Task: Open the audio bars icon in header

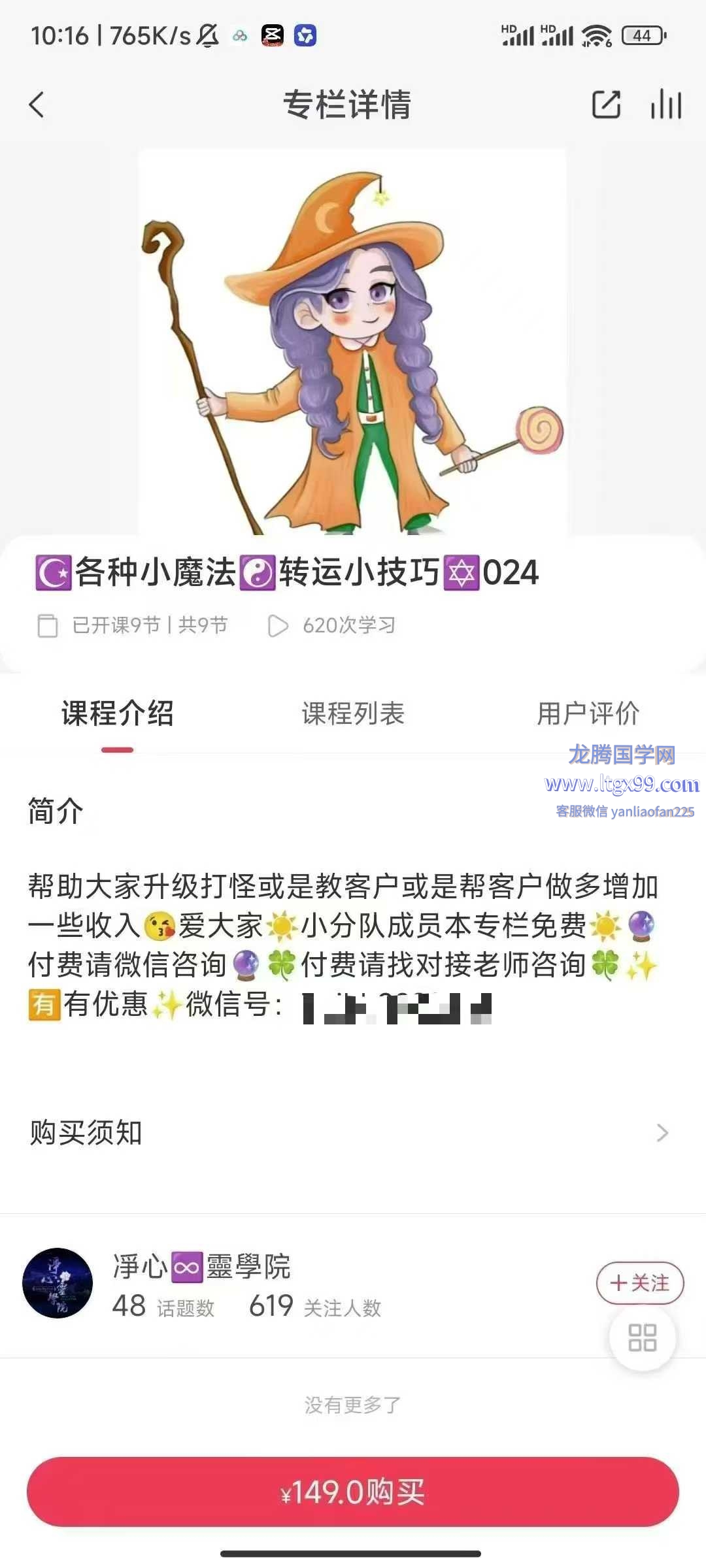Action: [665, 105]
